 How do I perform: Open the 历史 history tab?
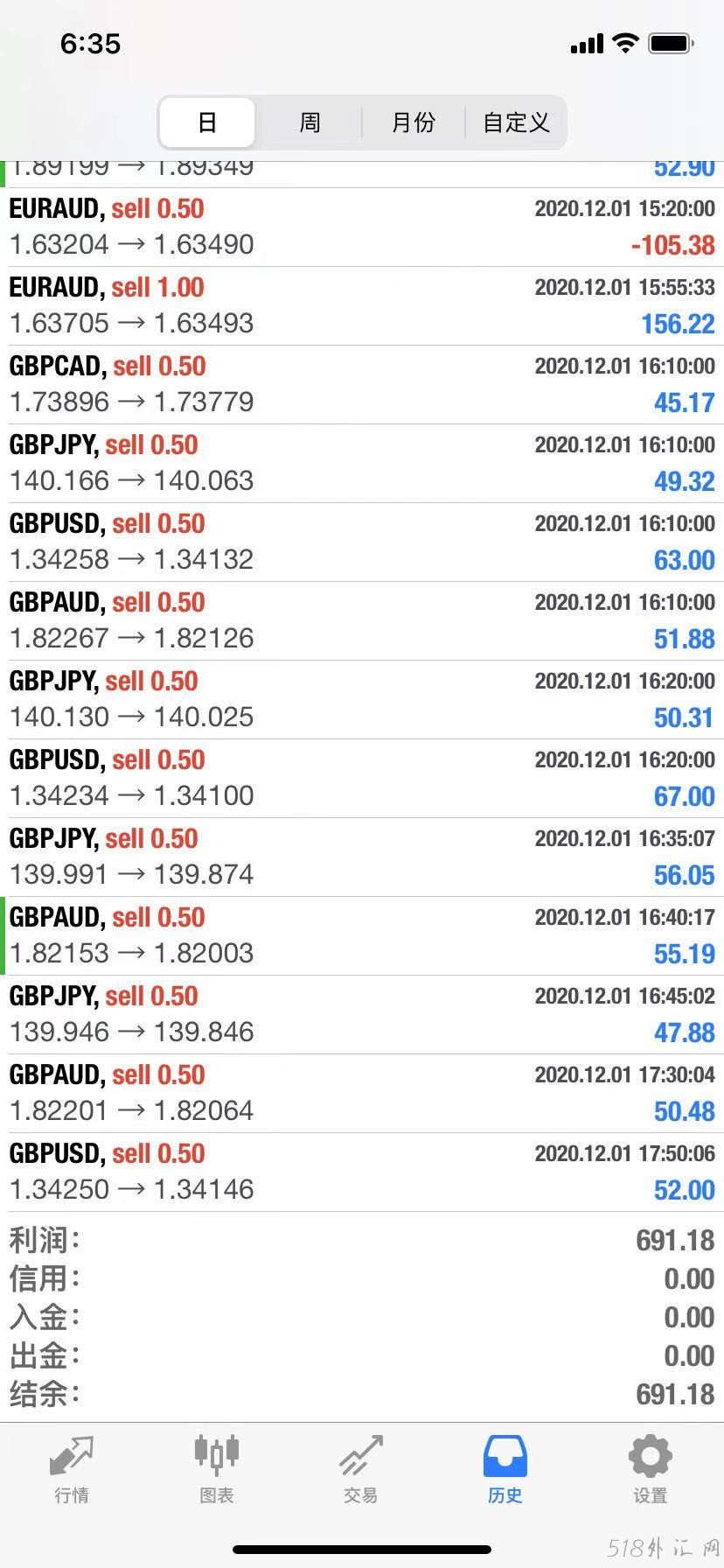(x=505, y=1470)
